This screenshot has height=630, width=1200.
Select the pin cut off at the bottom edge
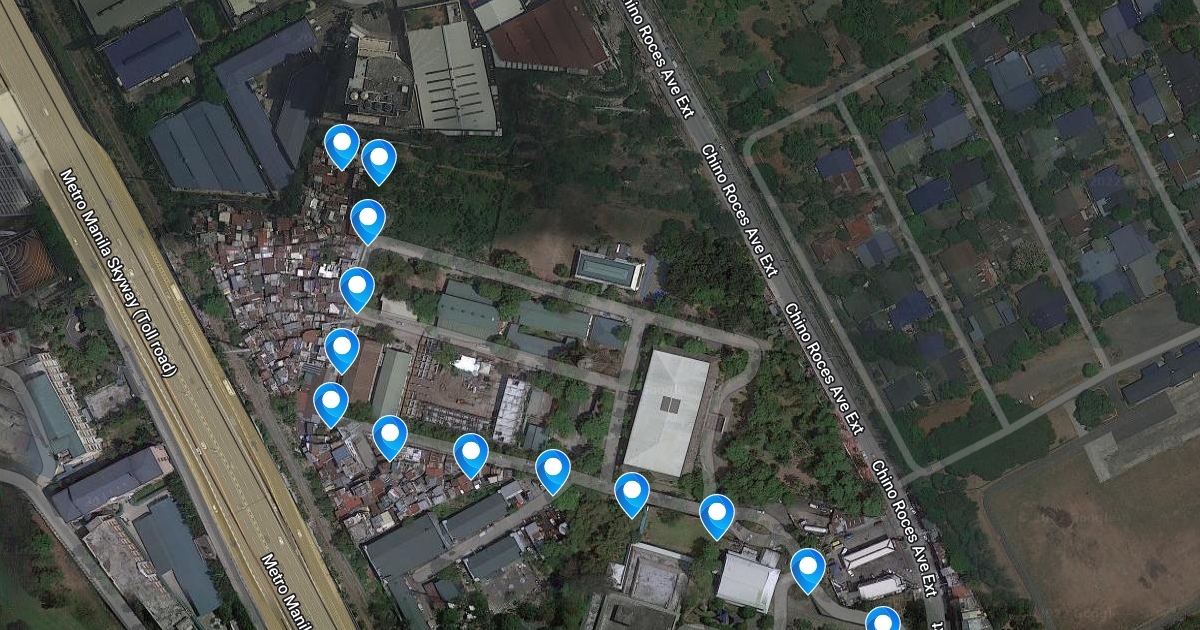(882, 620)
